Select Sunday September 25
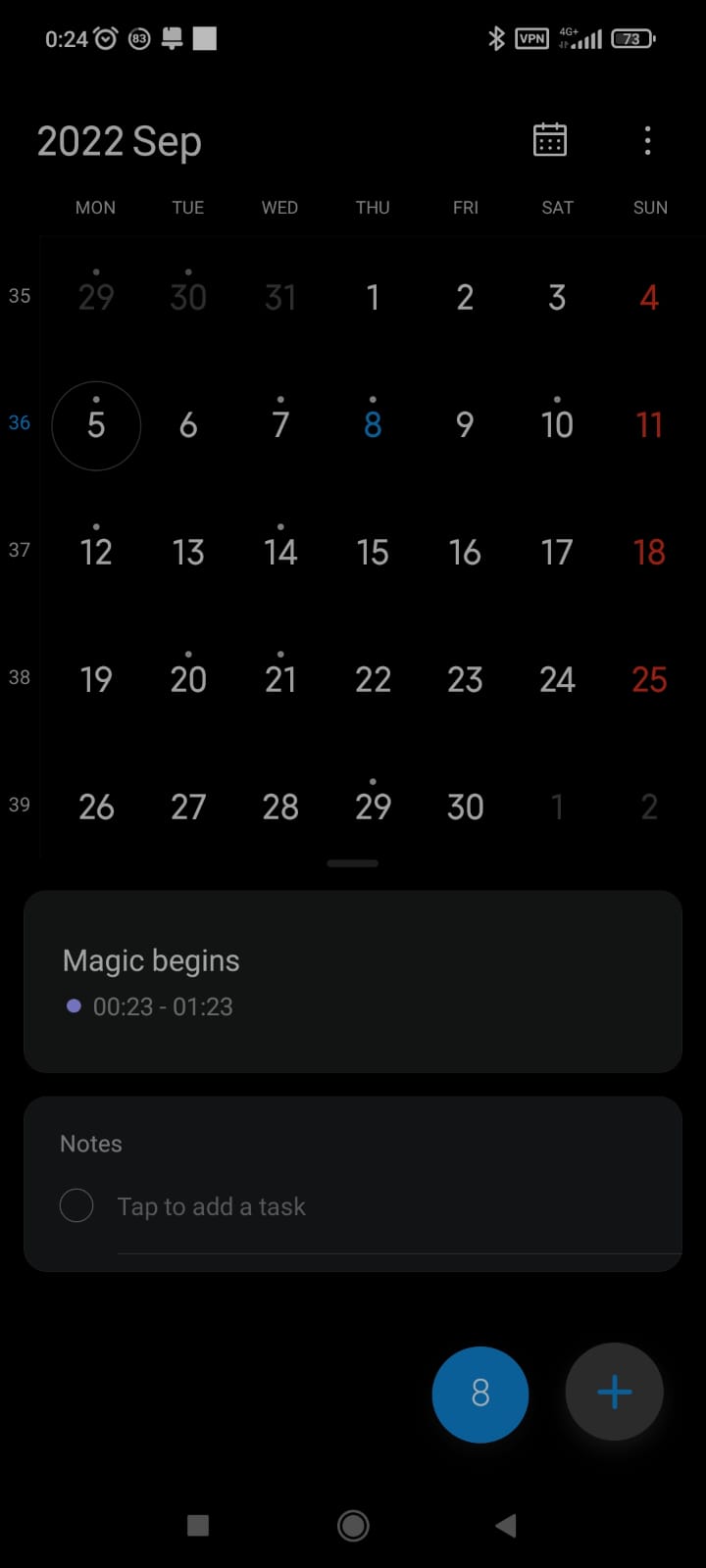This screenshot has height=1568, width=706. 649,679
